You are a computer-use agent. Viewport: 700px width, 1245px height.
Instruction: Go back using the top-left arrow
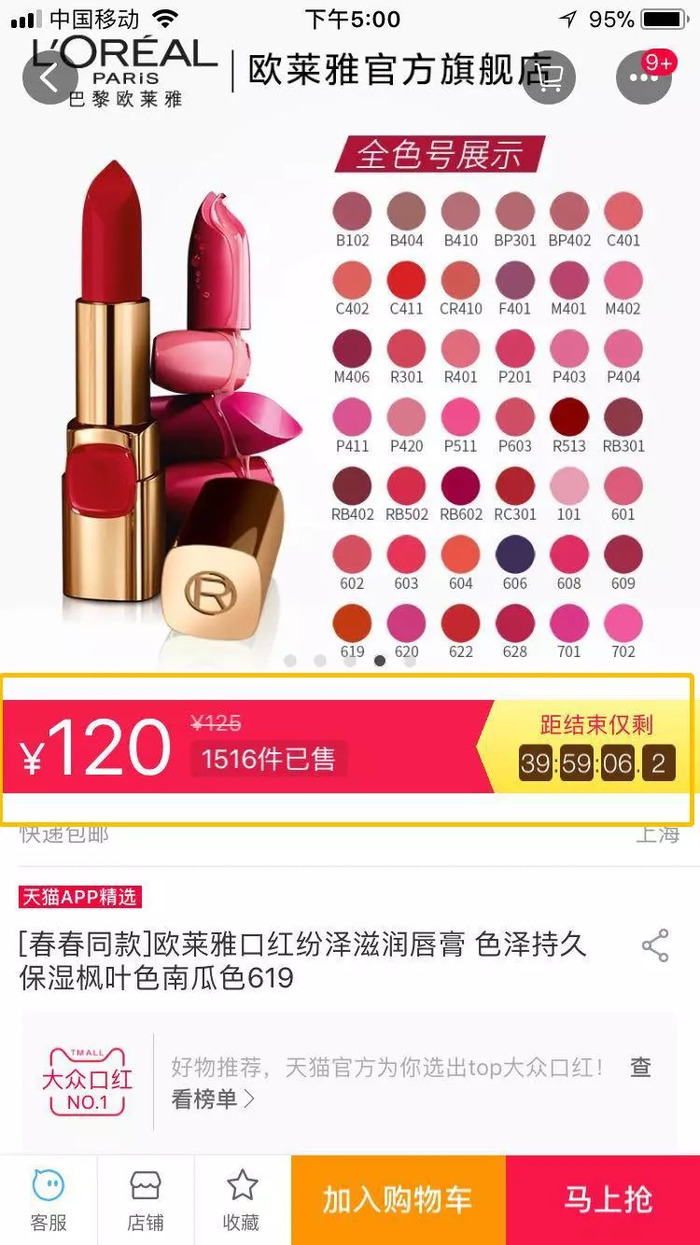coord(49,79)
